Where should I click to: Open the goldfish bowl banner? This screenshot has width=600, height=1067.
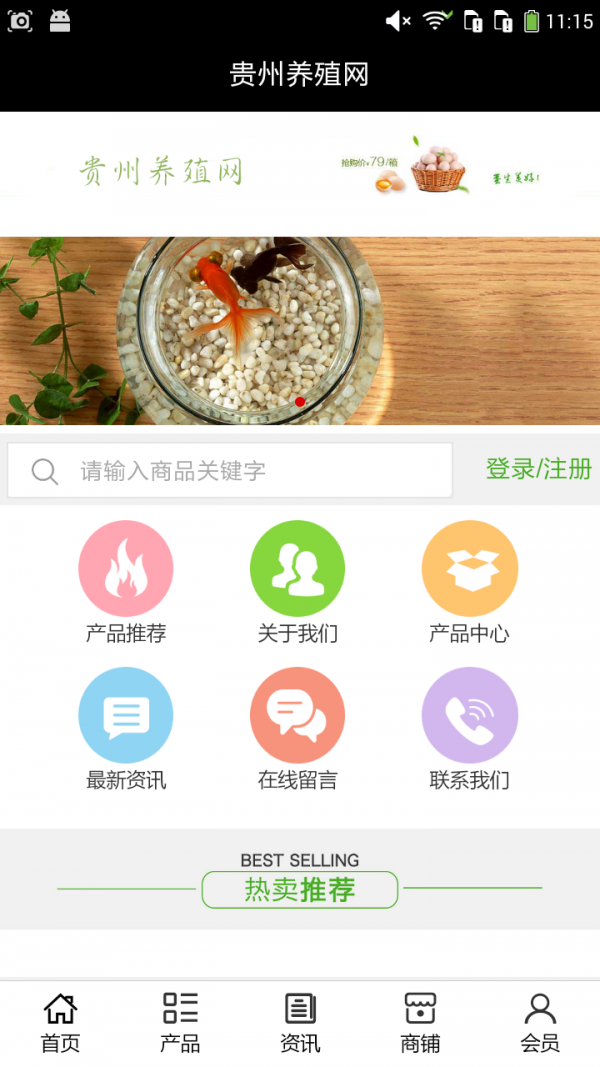point(300,330)
